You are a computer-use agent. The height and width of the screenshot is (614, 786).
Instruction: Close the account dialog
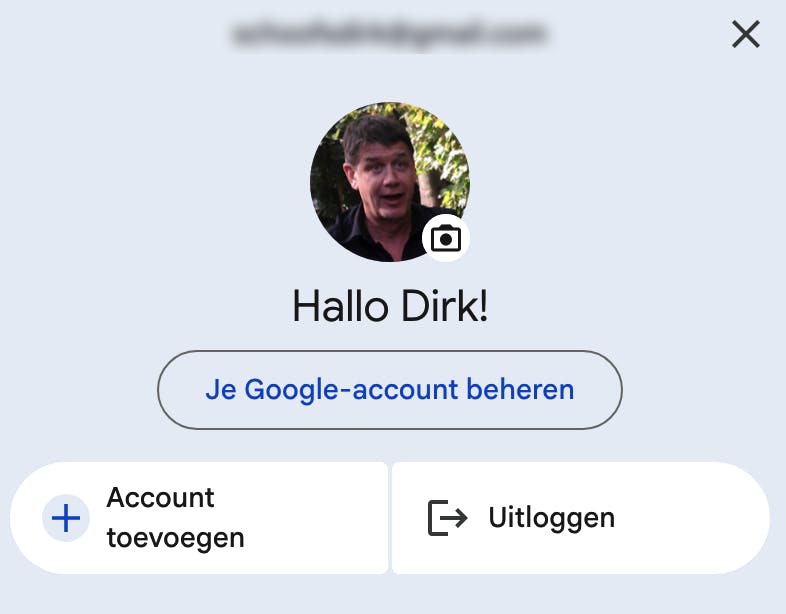(746, 35)
